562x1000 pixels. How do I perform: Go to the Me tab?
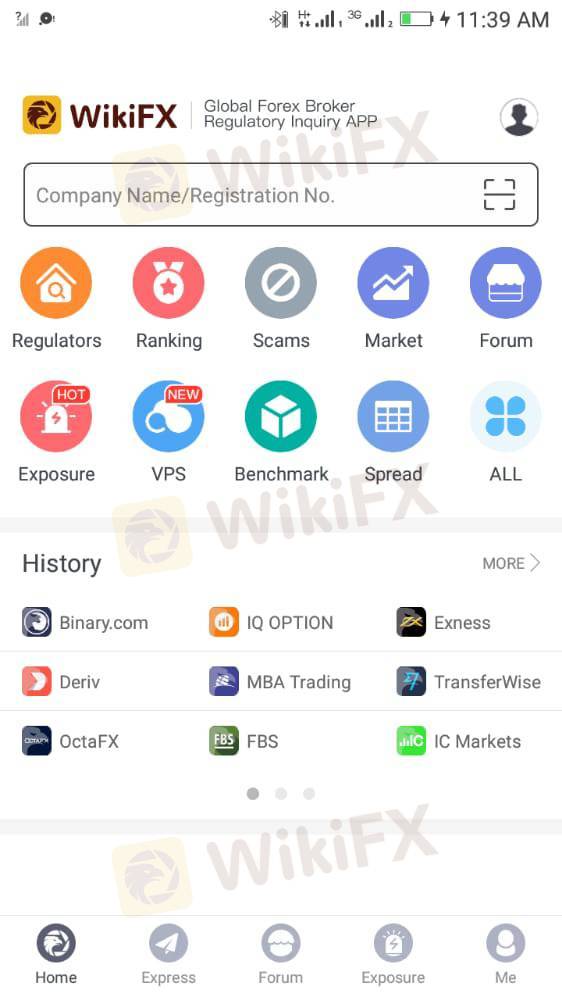pos(505,955)
